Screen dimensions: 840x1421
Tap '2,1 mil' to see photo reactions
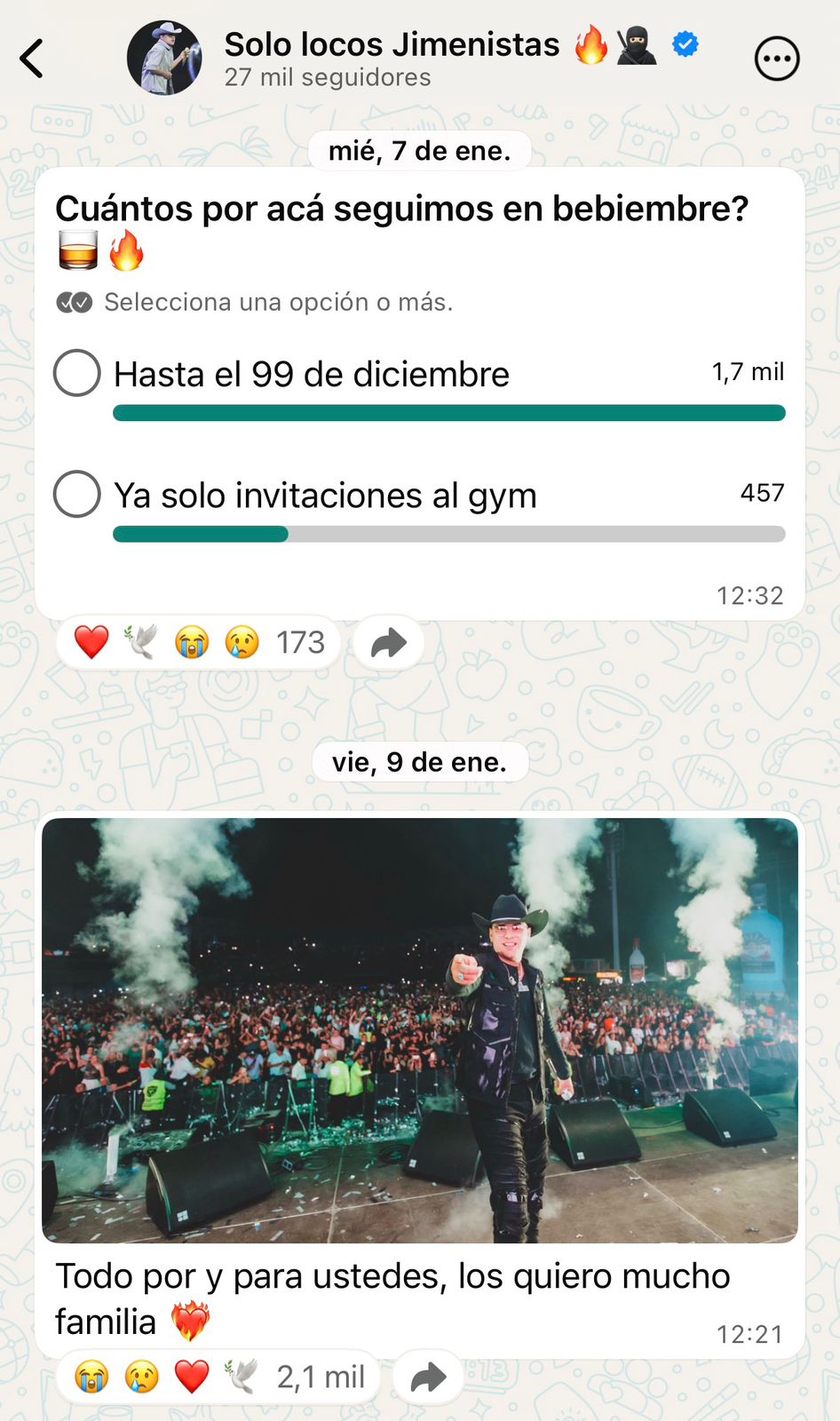click(319, 1376)
